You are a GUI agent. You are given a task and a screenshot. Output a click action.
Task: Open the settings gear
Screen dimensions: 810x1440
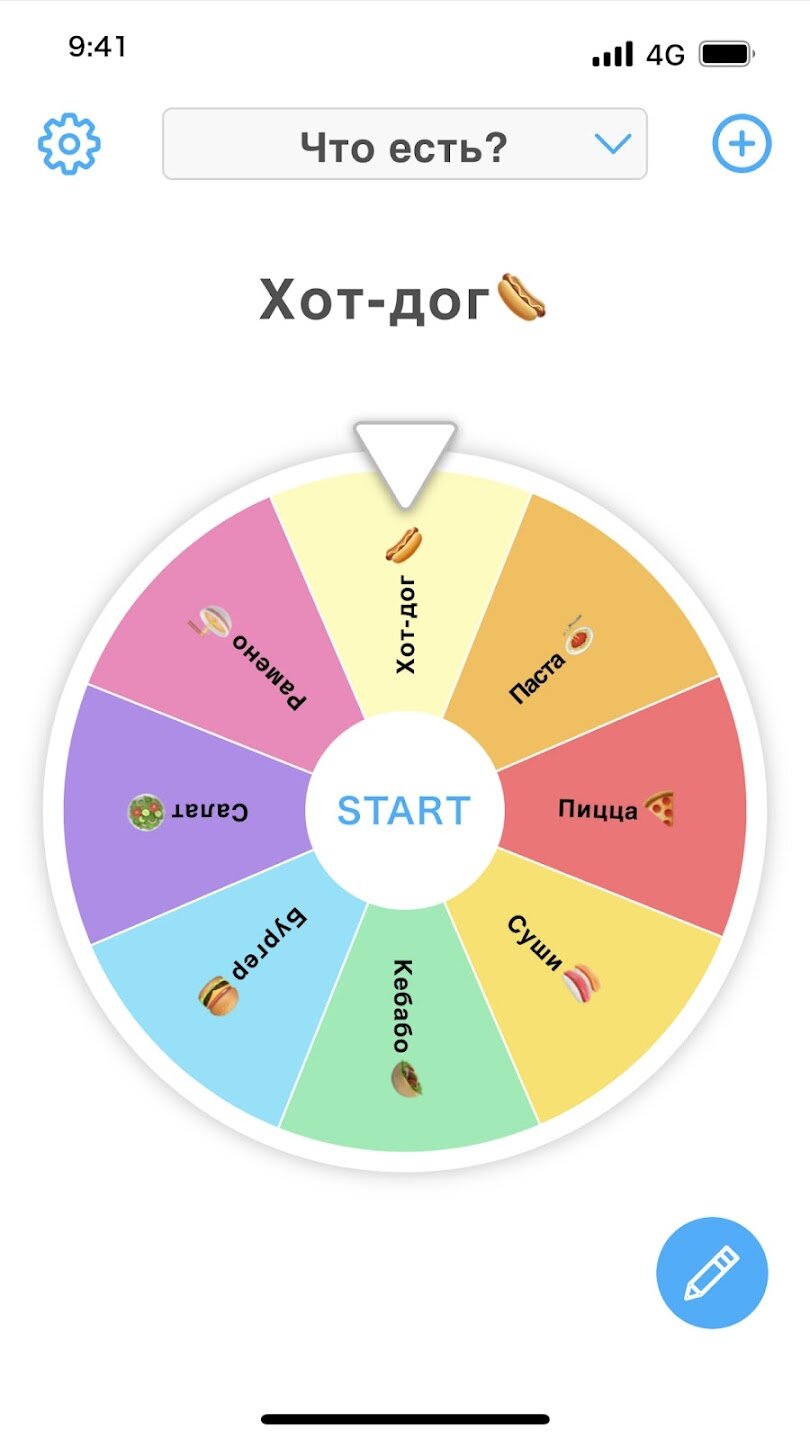[69, 145]
